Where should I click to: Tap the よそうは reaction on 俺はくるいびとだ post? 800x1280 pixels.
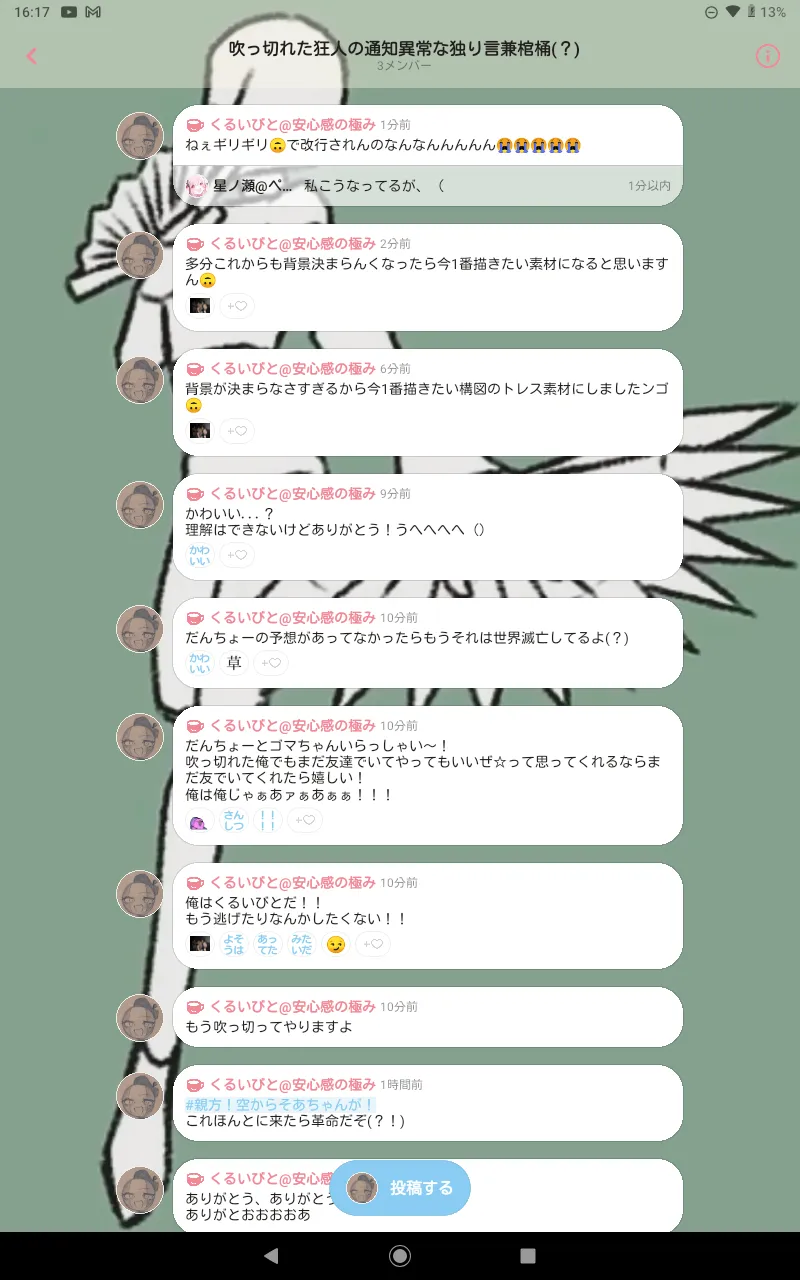coord(233,944)
